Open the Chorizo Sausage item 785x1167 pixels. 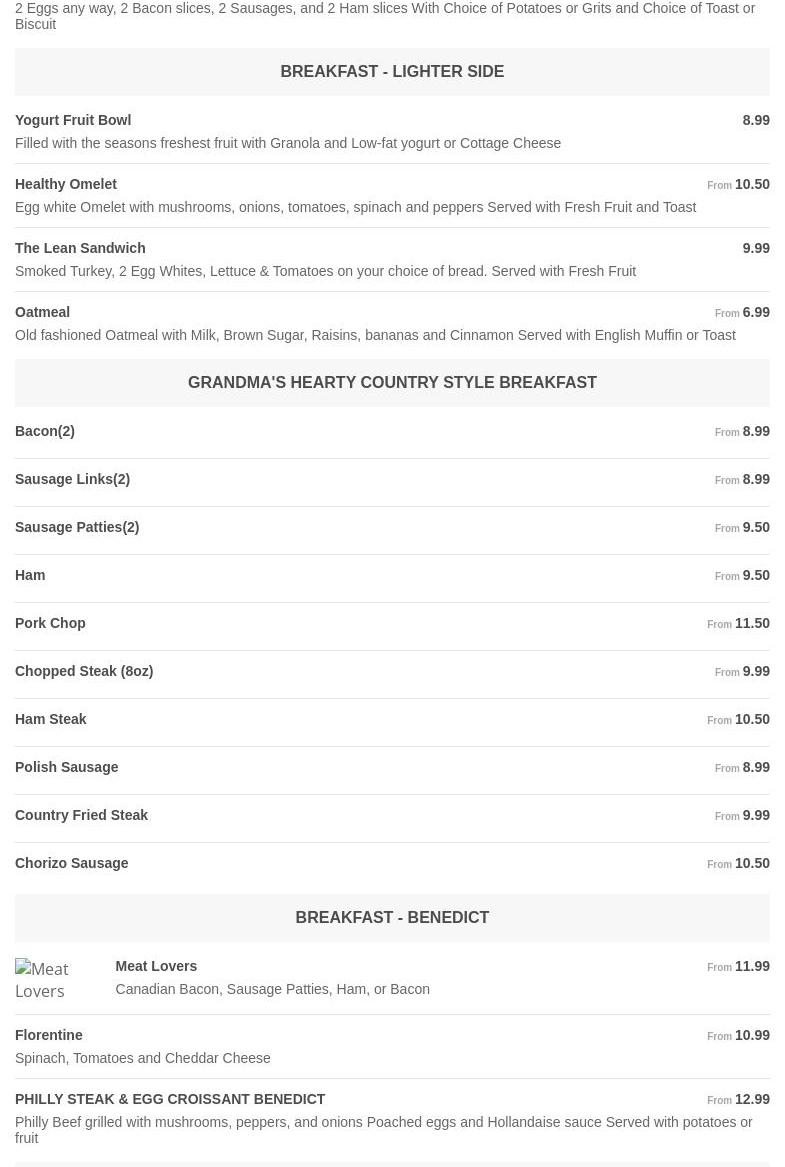click(72, 863)
